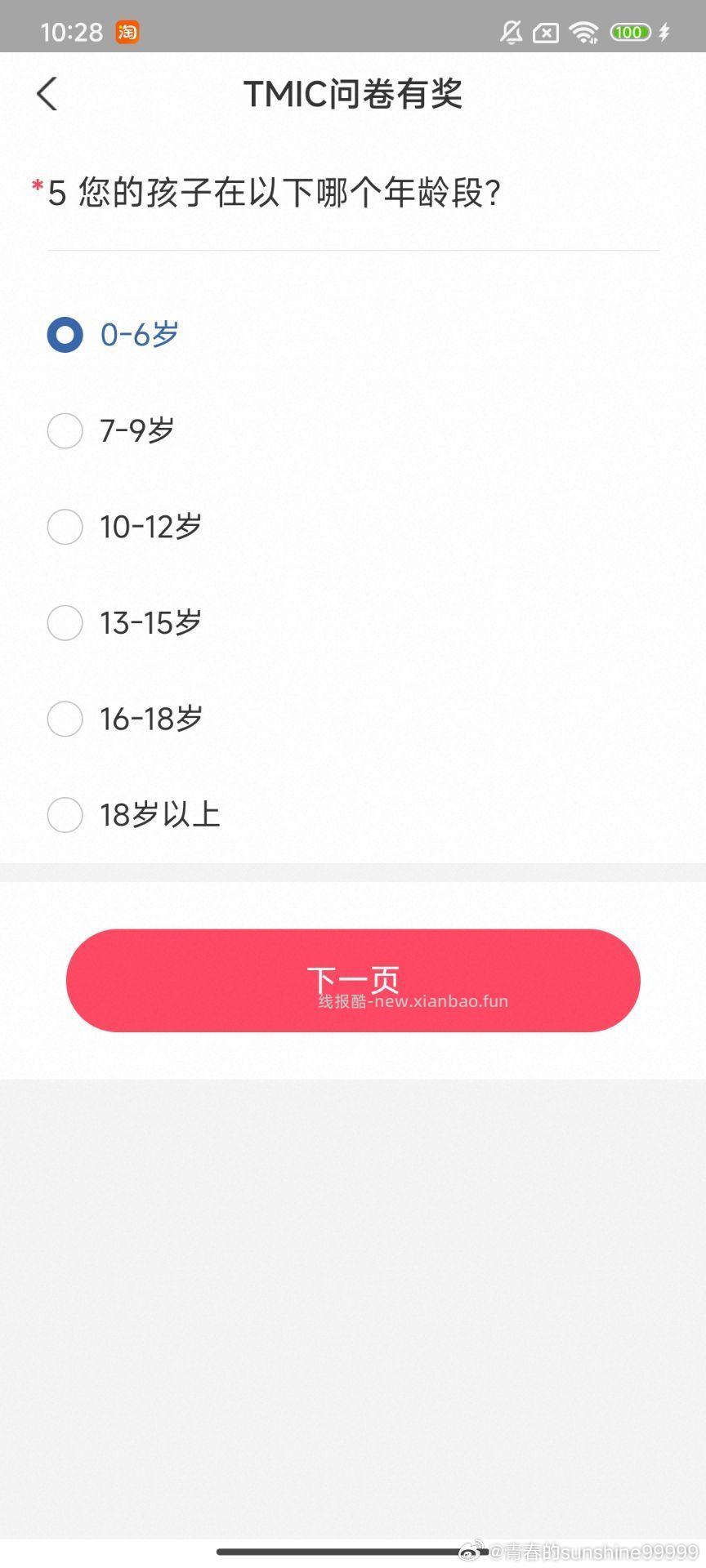Select the 18岁以上 option

click(65, 815)
